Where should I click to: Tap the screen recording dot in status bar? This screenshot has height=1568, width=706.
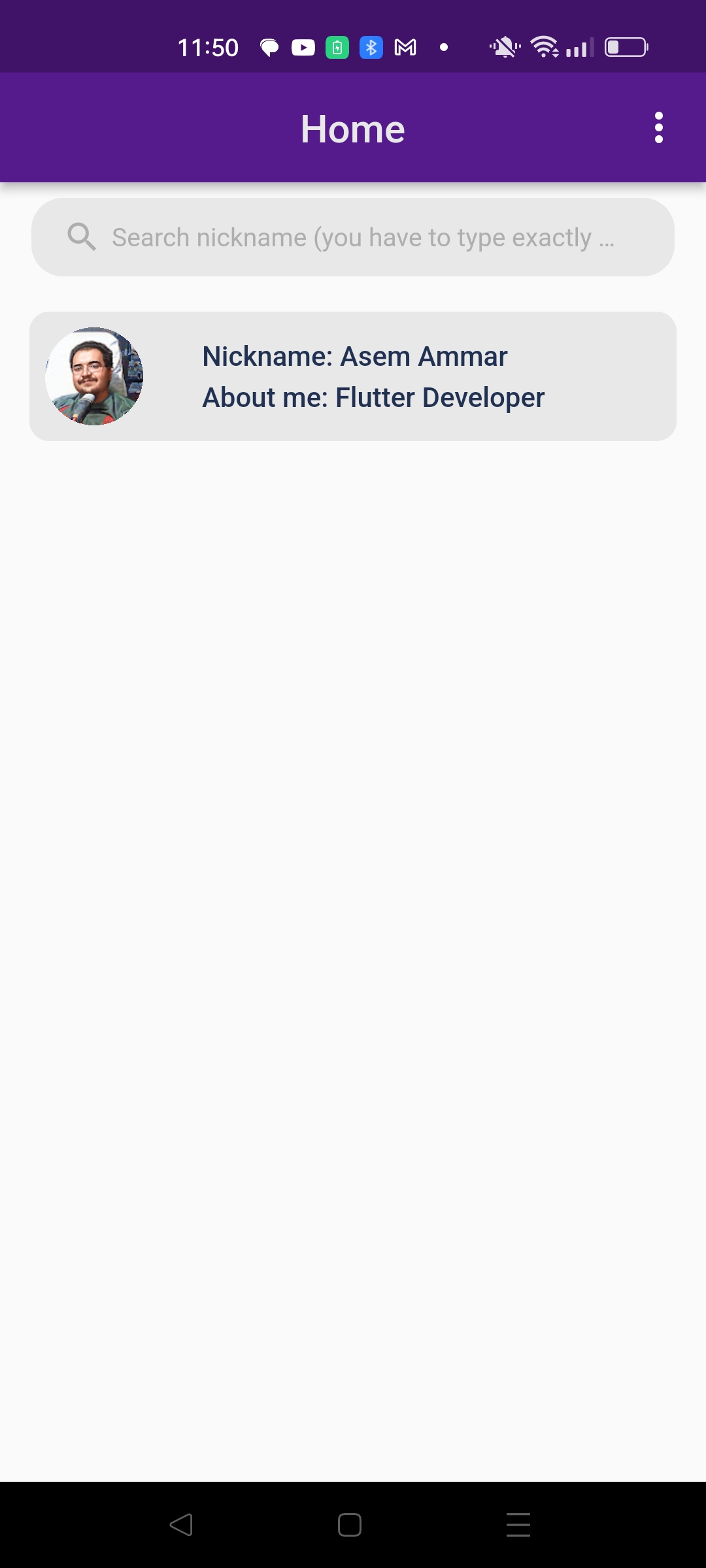click(443, 46)
